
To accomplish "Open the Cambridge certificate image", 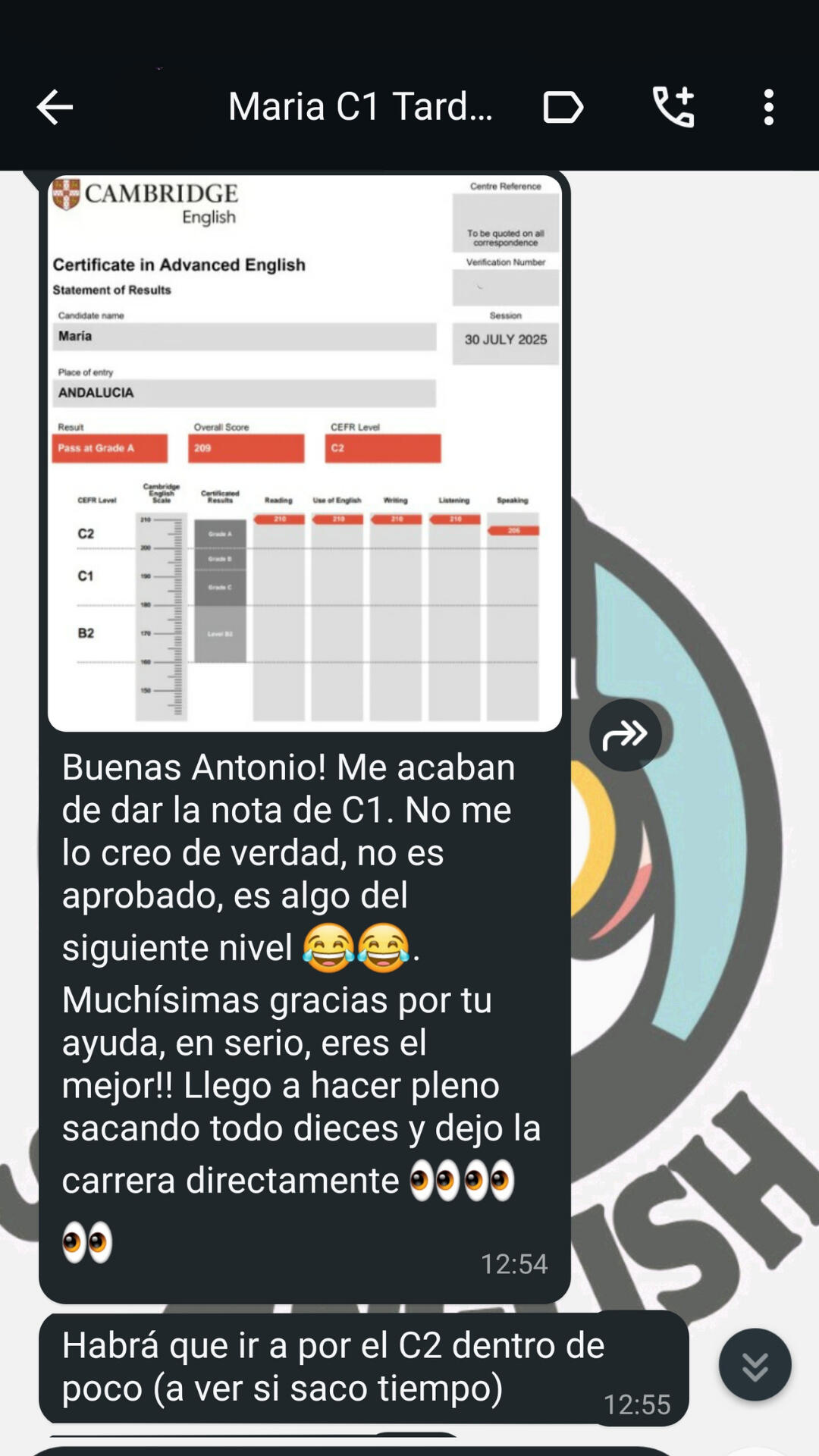I will click(305, 453).
